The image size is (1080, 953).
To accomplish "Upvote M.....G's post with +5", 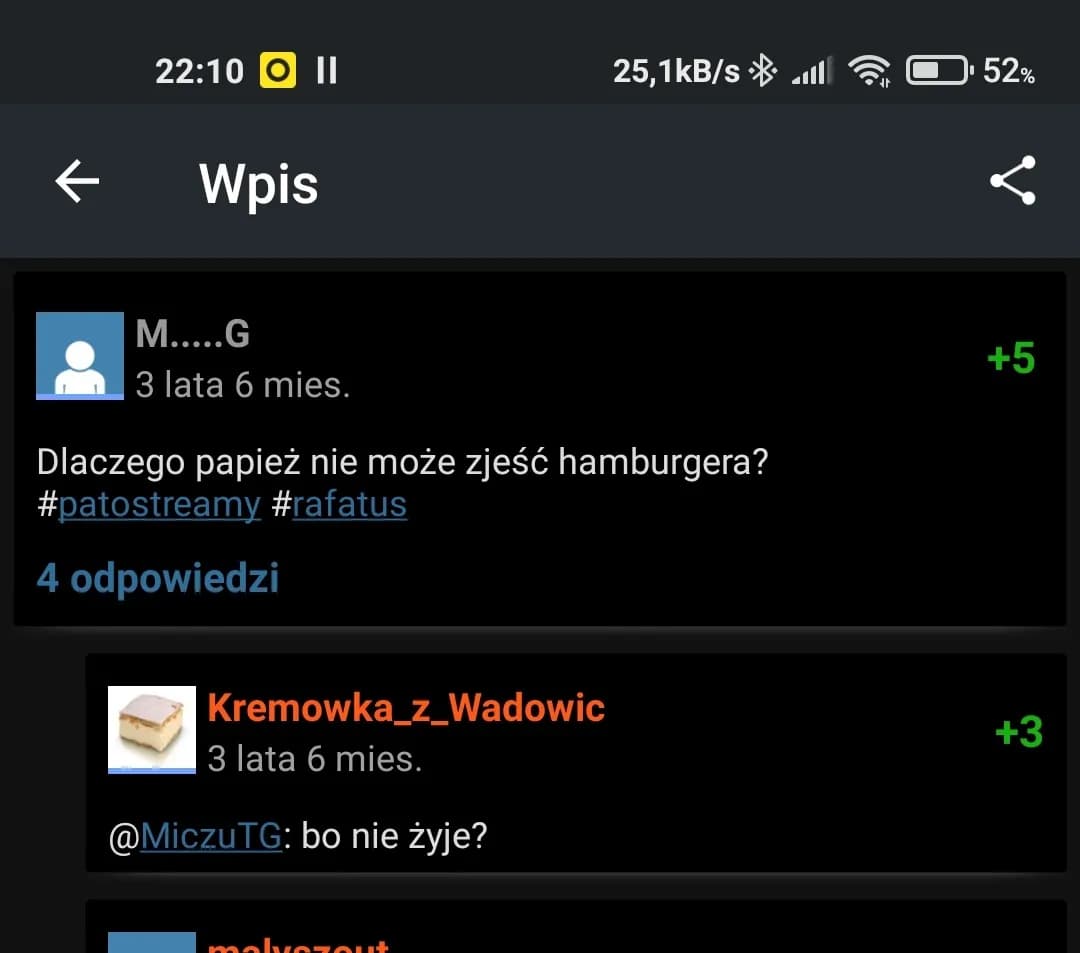I will pyautogui.click(x=1011, y=358).
